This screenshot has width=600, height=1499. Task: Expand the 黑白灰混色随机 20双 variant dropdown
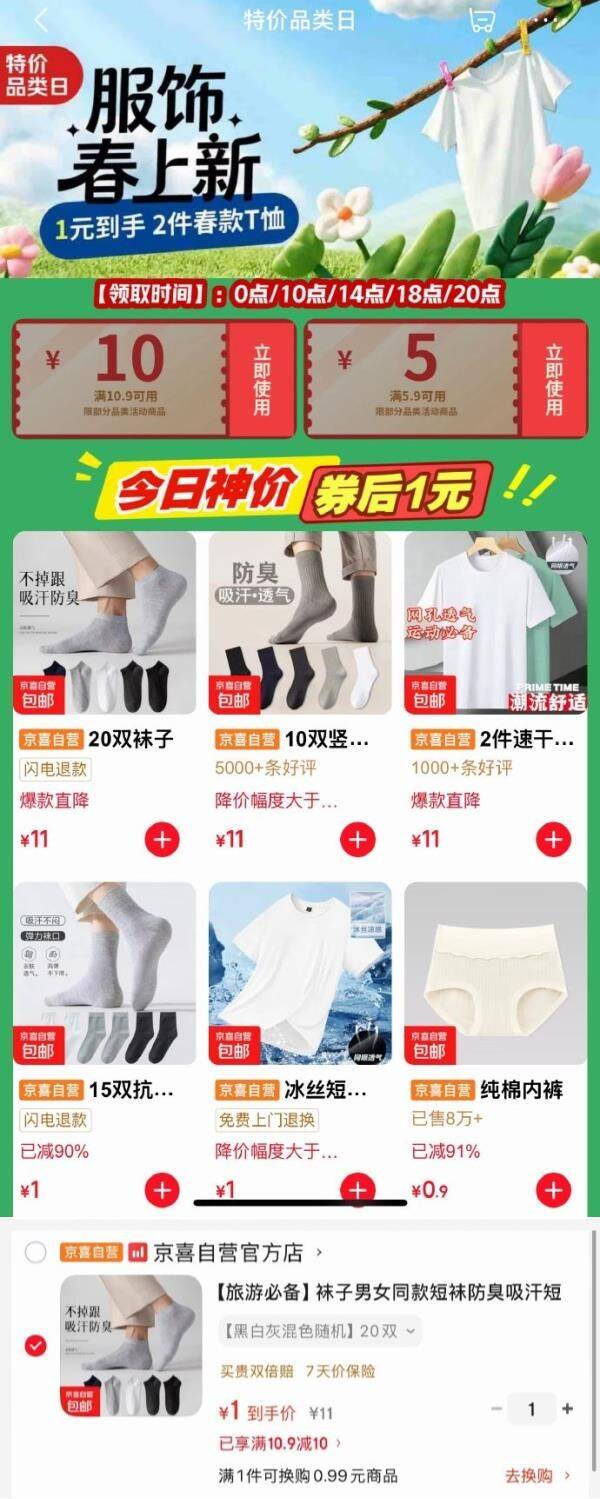pos(320,1331)
